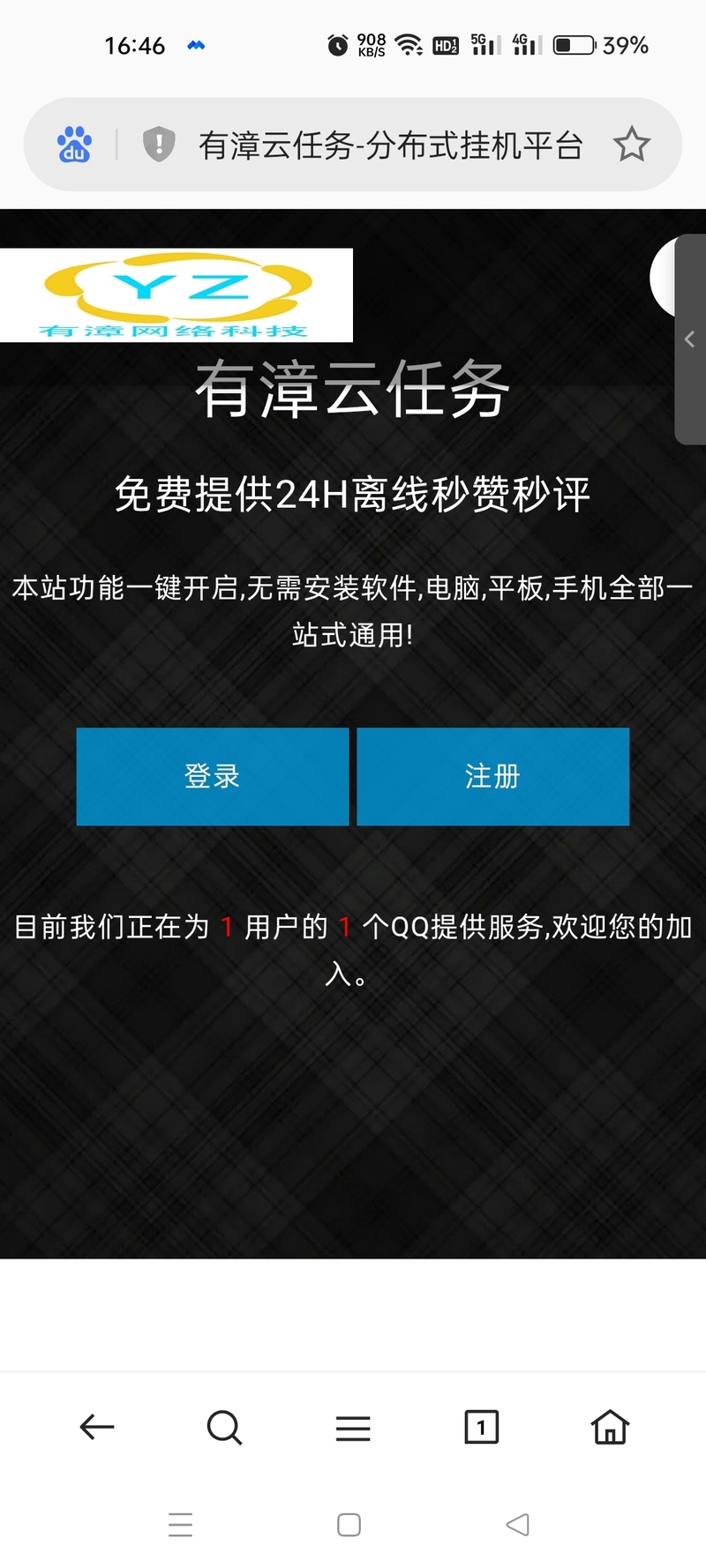Expand the side panel arrow handle
Viewport: 706px width, 1568px height.
click(x=690, y=339)
